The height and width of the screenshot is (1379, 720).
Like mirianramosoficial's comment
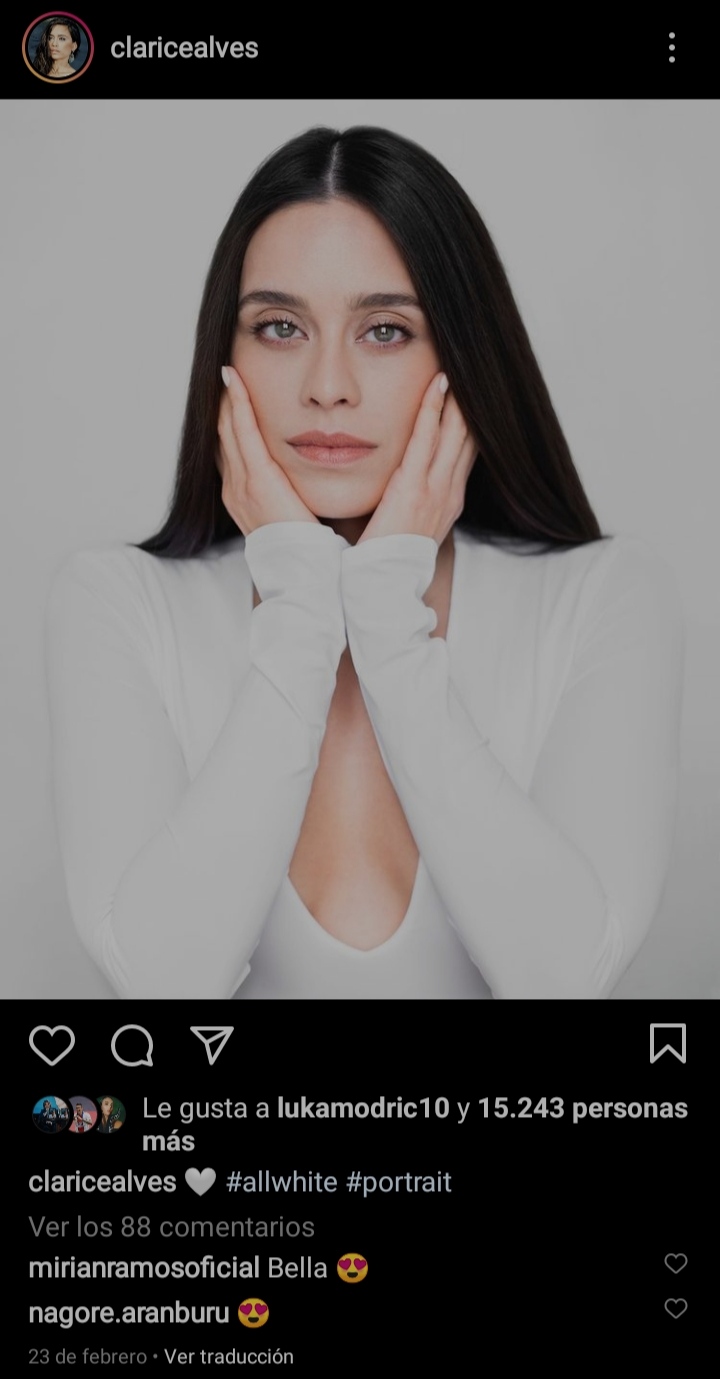(x=676, y=1264)
